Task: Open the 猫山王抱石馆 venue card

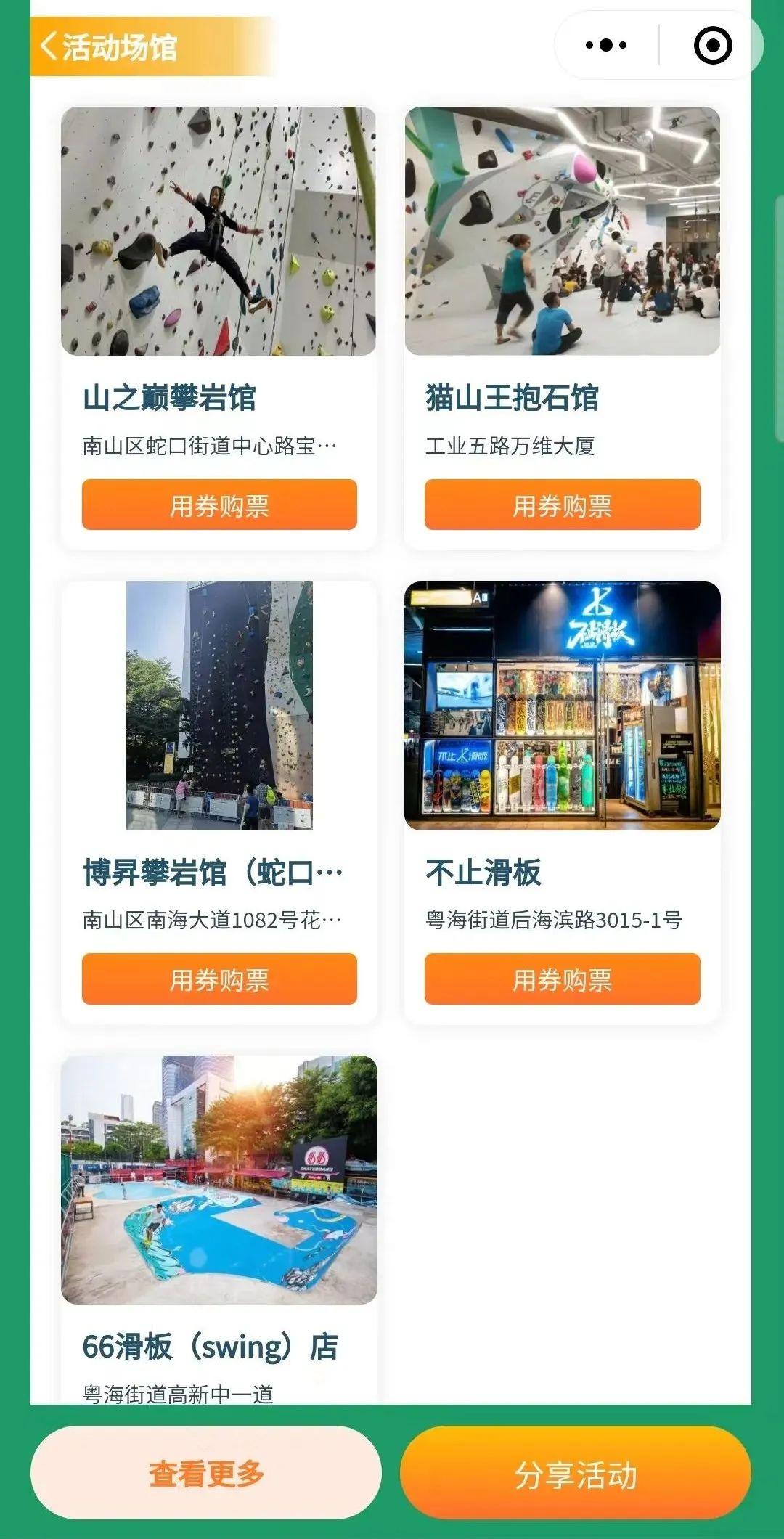Action: pos(562,232)
